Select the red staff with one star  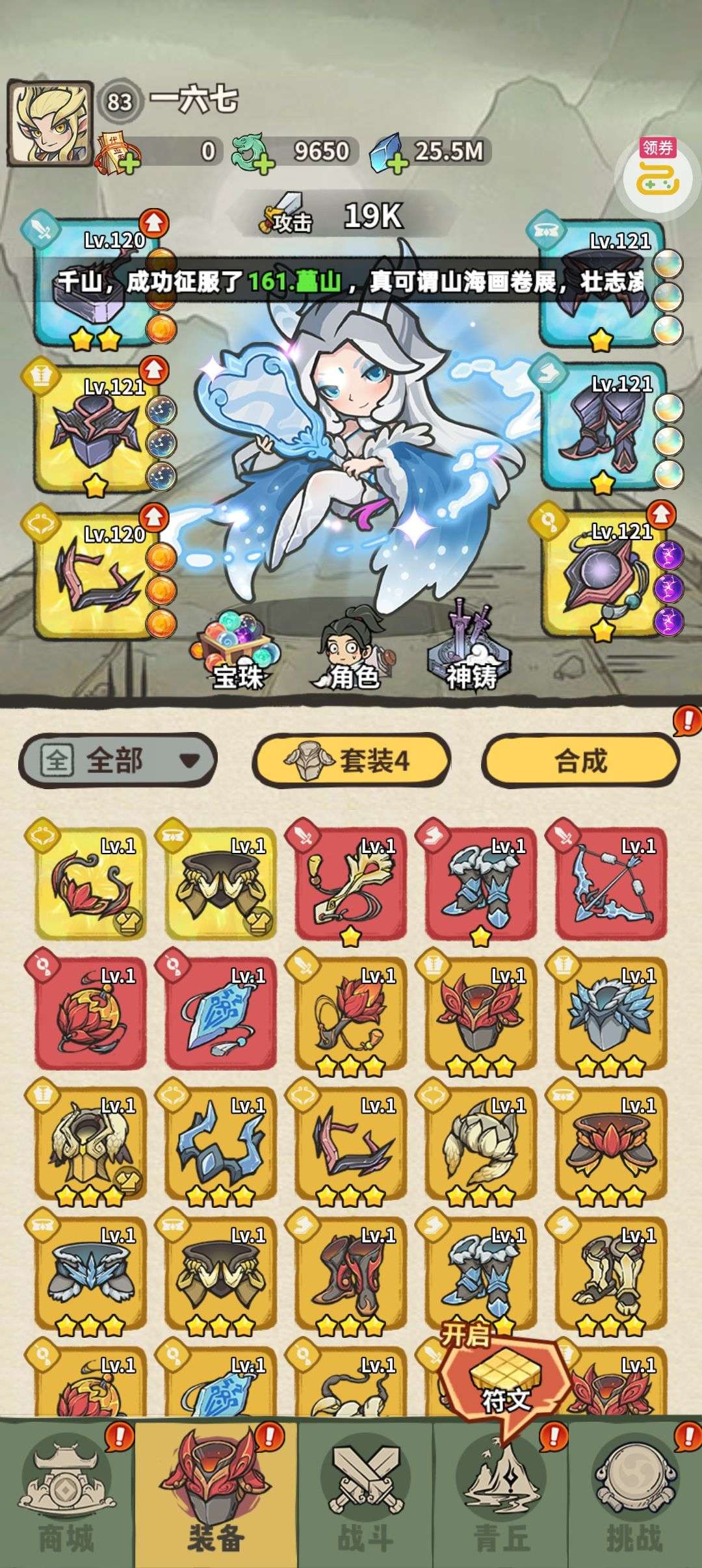click(x=351, y=883)
